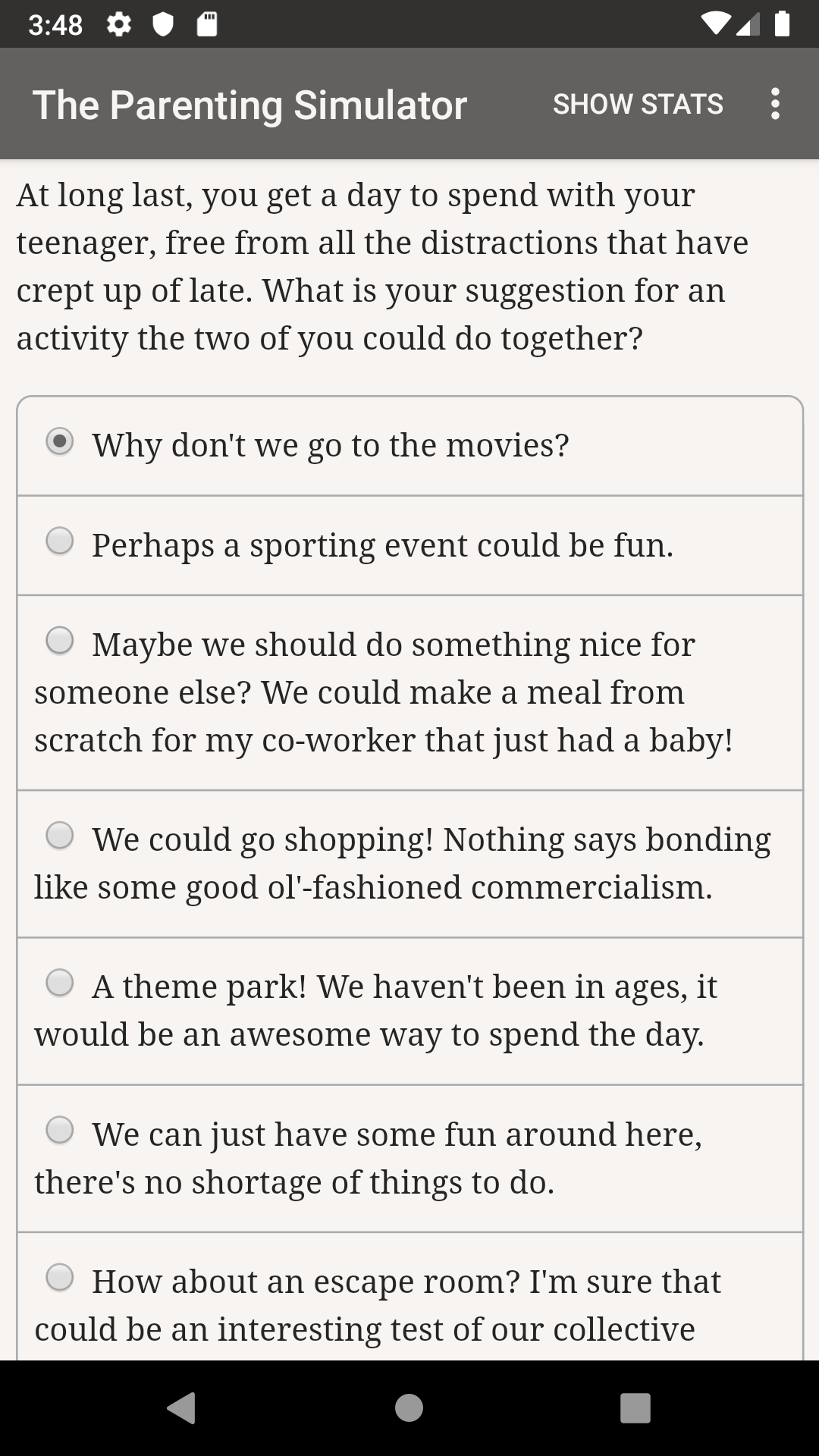
Task: Tap The Parenting Simulator title
Action: [249, 104]
